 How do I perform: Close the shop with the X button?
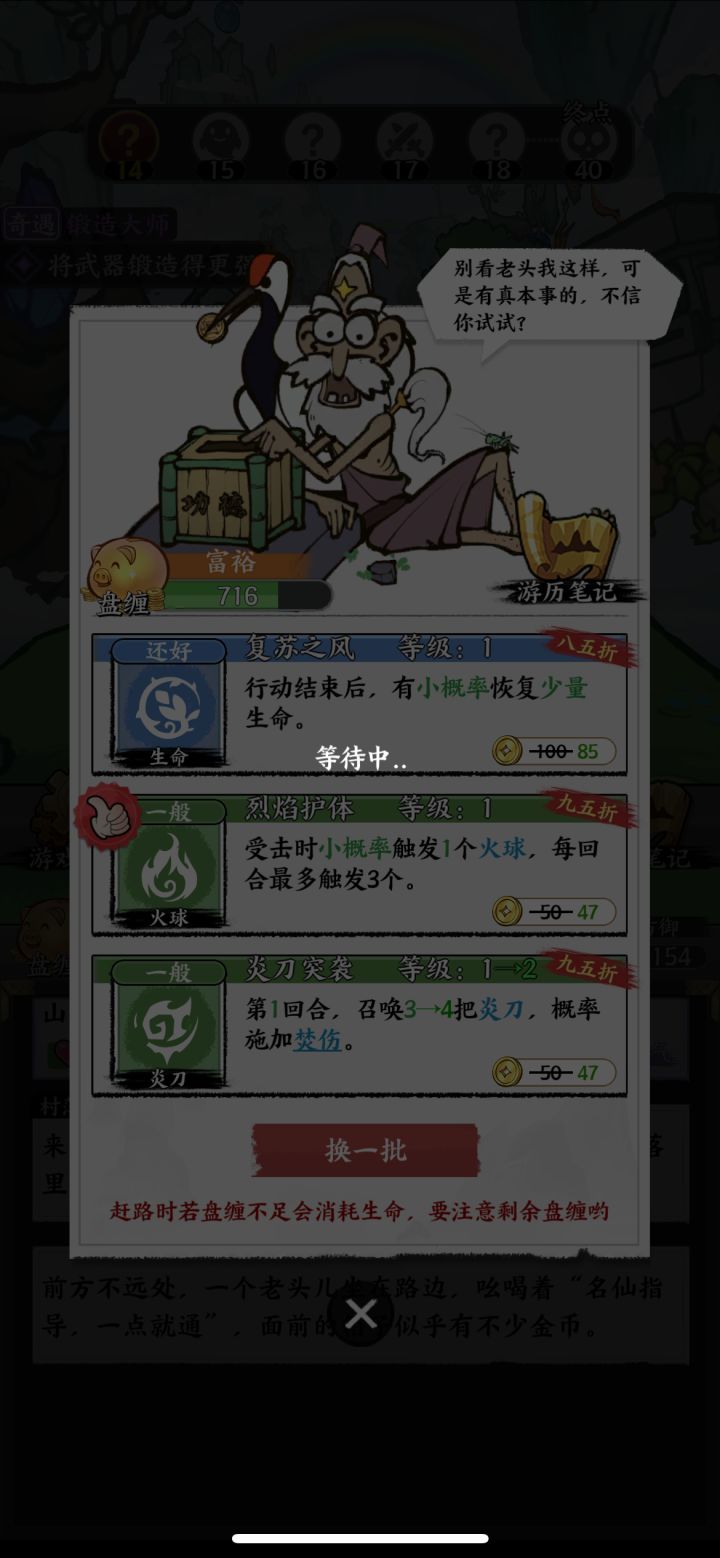360,1313
